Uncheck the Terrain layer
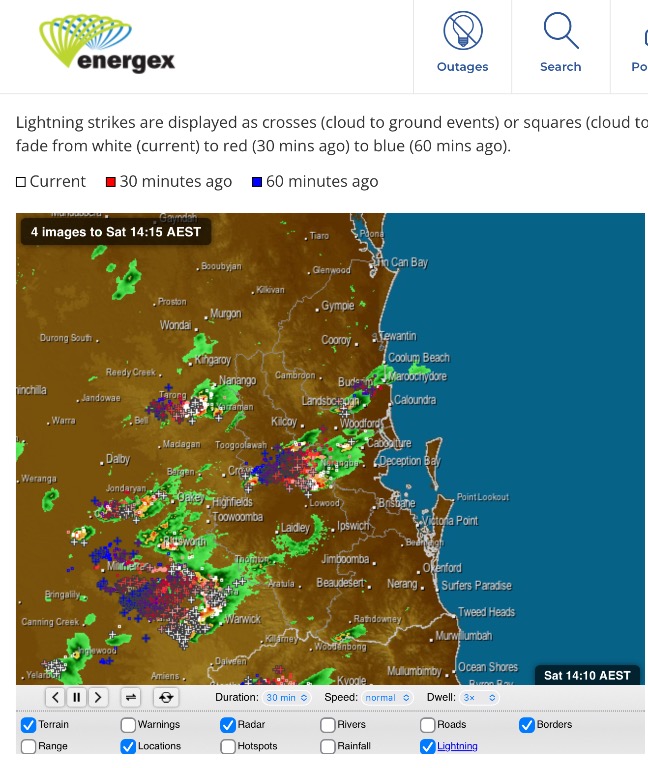The height and width of the screenshot is (768, 648). click(x=28, y=725)
